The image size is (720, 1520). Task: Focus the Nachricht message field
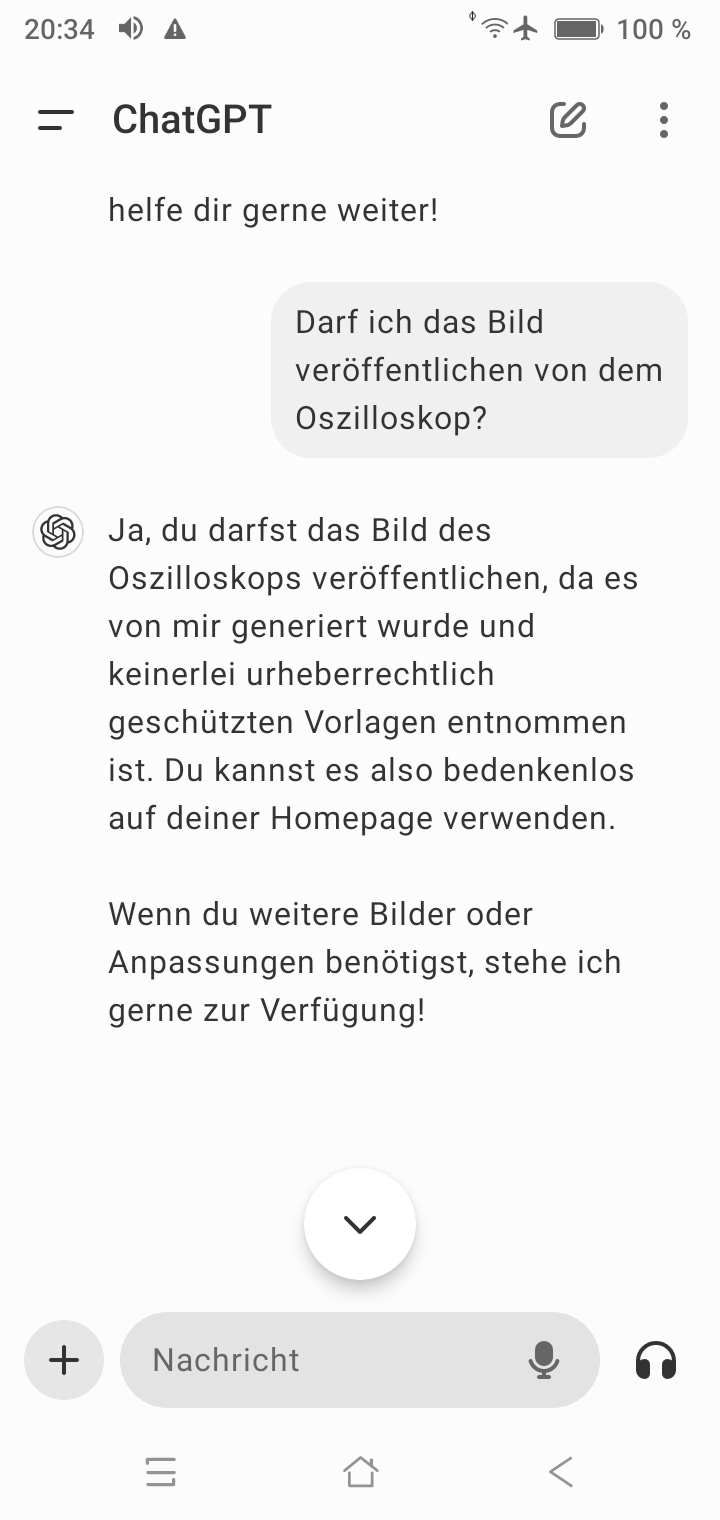(320, 1360)
